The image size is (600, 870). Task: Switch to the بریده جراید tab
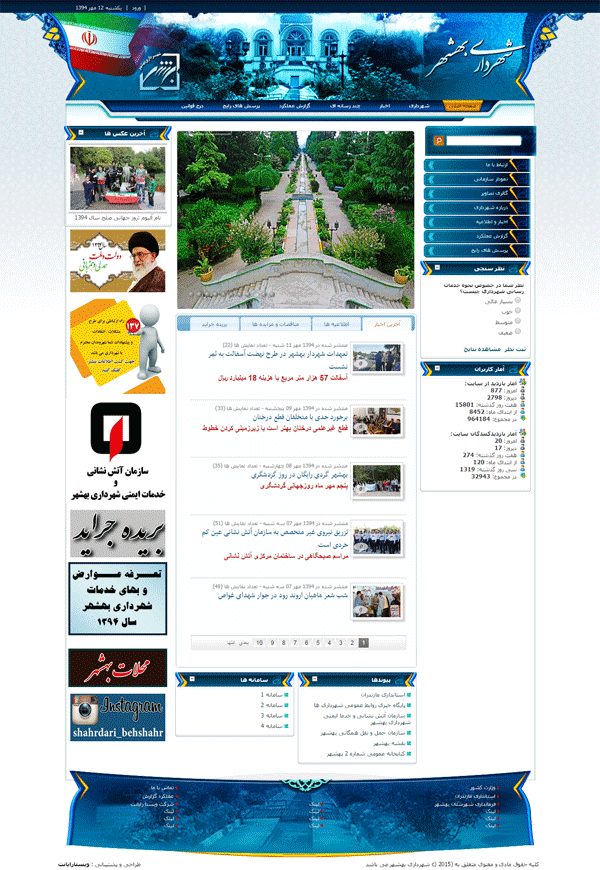coord(215,324)
